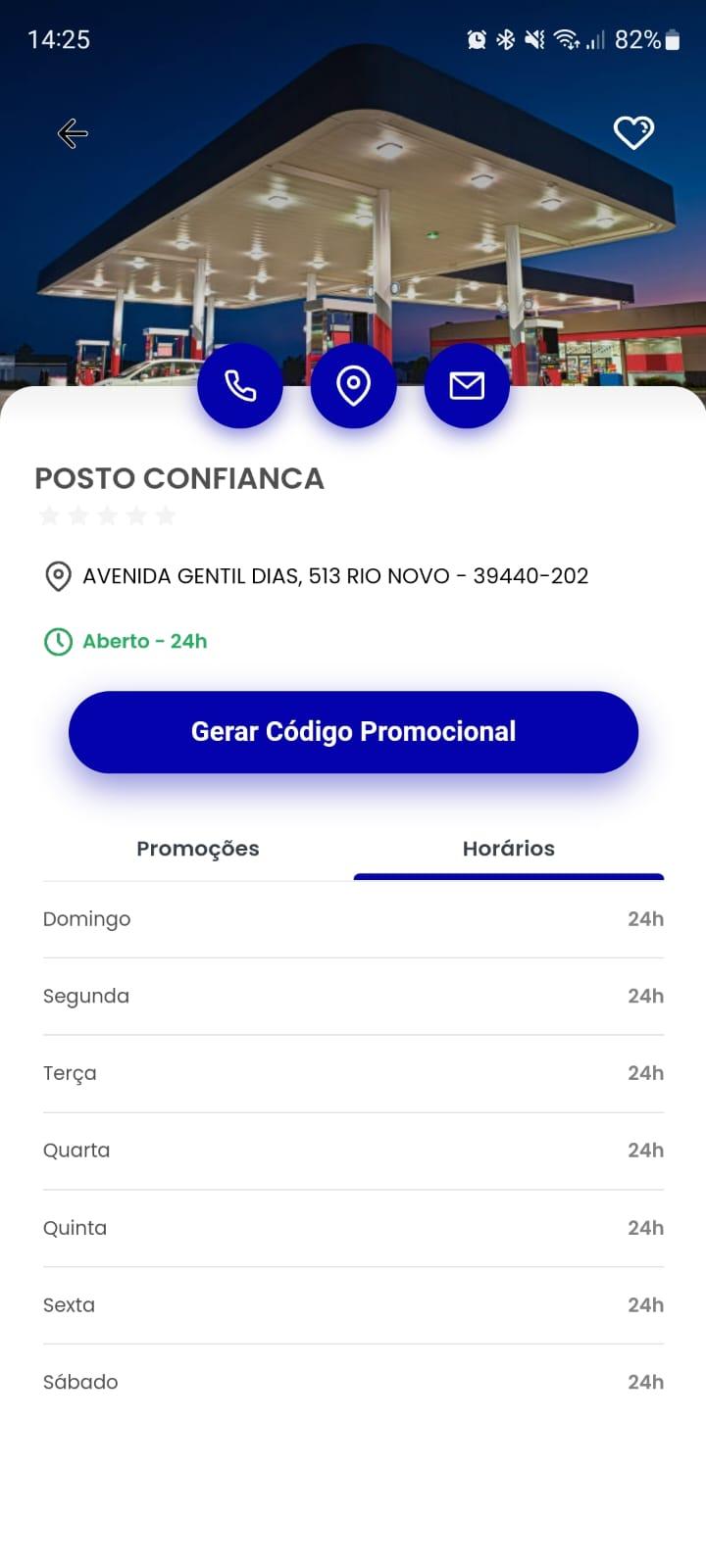Switch to the Promoções tab
The height and width of the screenshot is (1568, 706).
(x=198, y=849)
